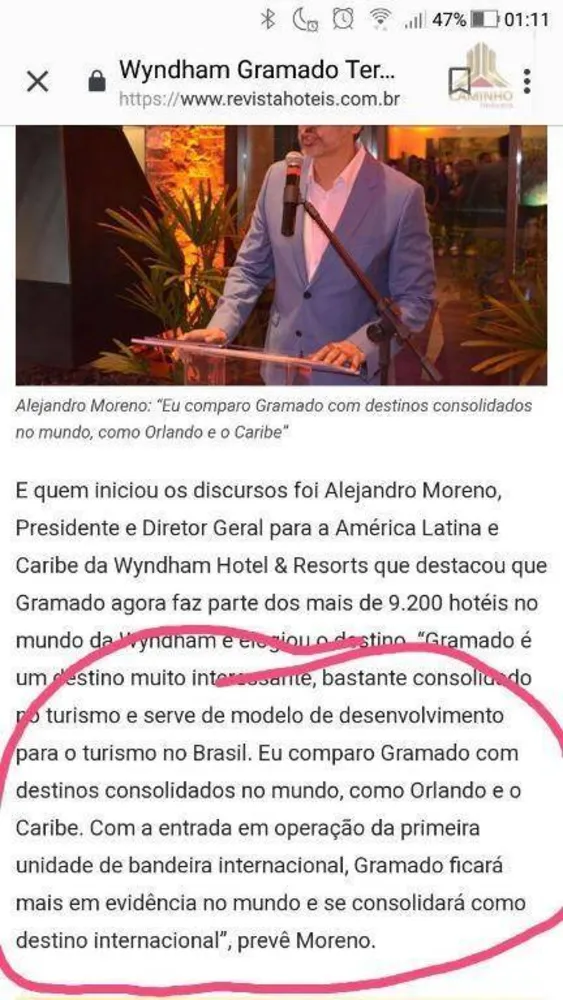Viewport: 563px width, 1000px height.
Task: View site security info via the padlock
Action: (97, 82)
